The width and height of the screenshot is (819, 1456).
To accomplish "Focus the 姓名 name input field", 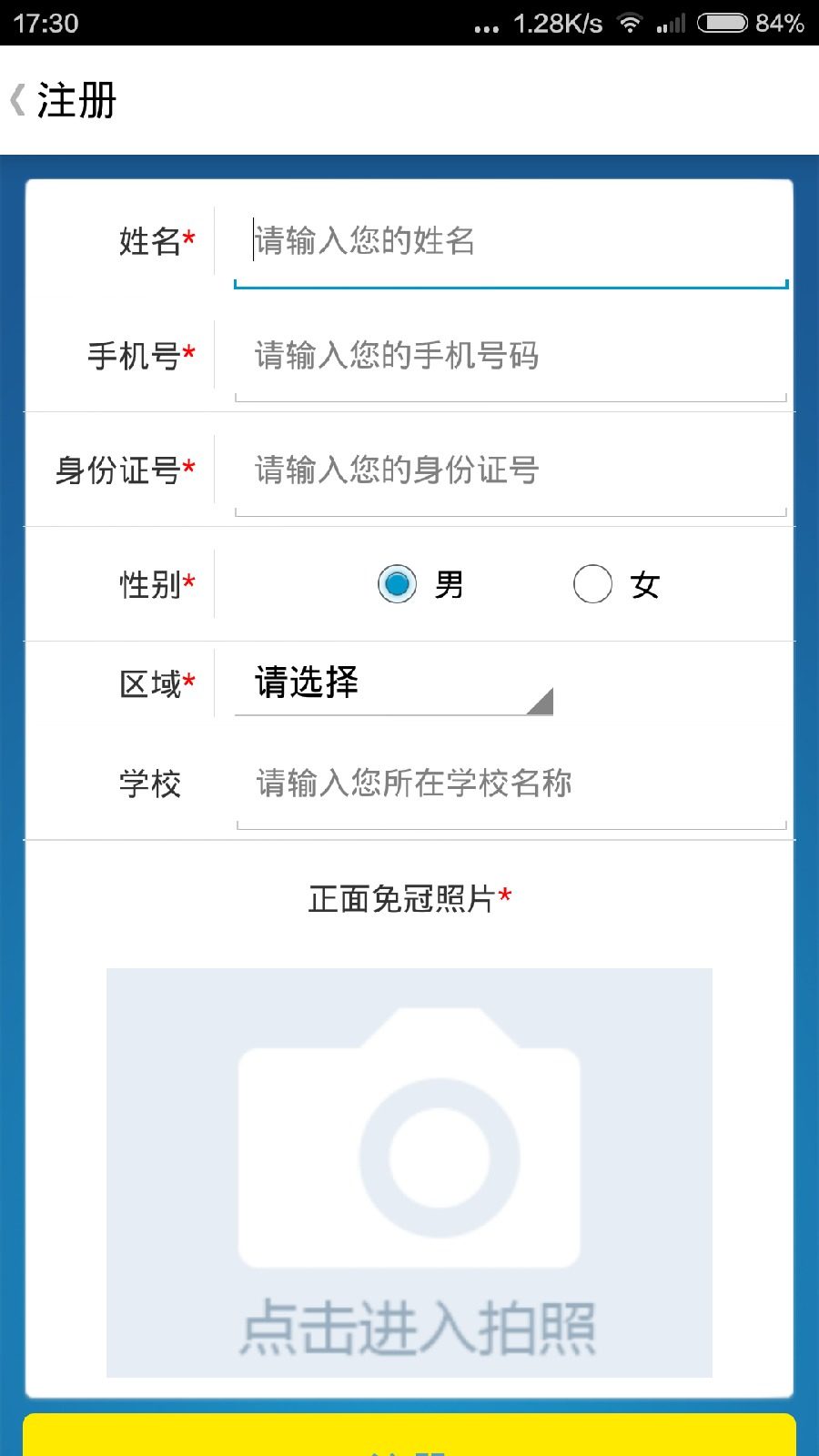I will tap(510, 241).
